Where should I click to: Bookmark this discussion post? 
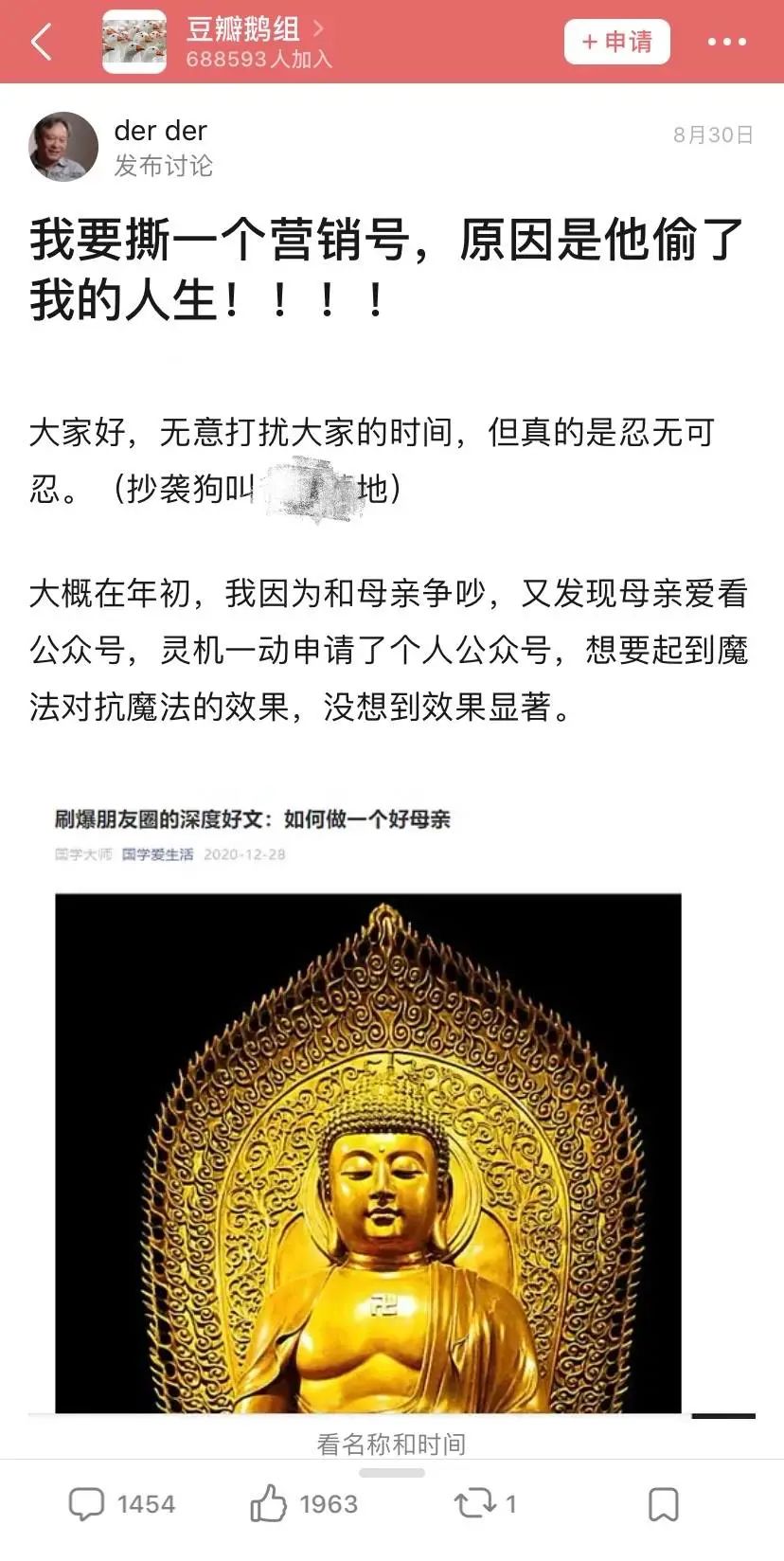pyautogui.click(x=663, y=1503)
